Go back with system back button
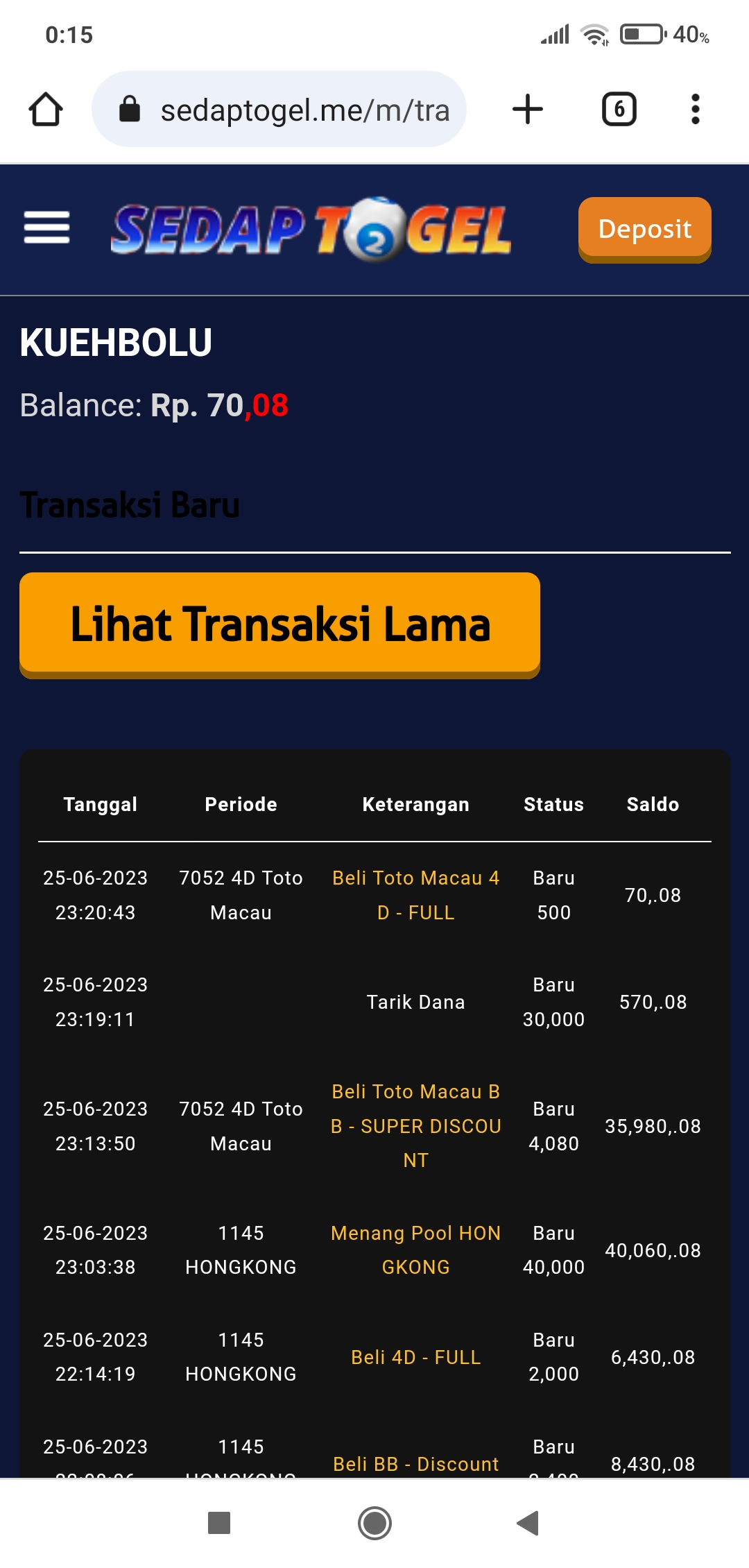 tap(528, 1524)
